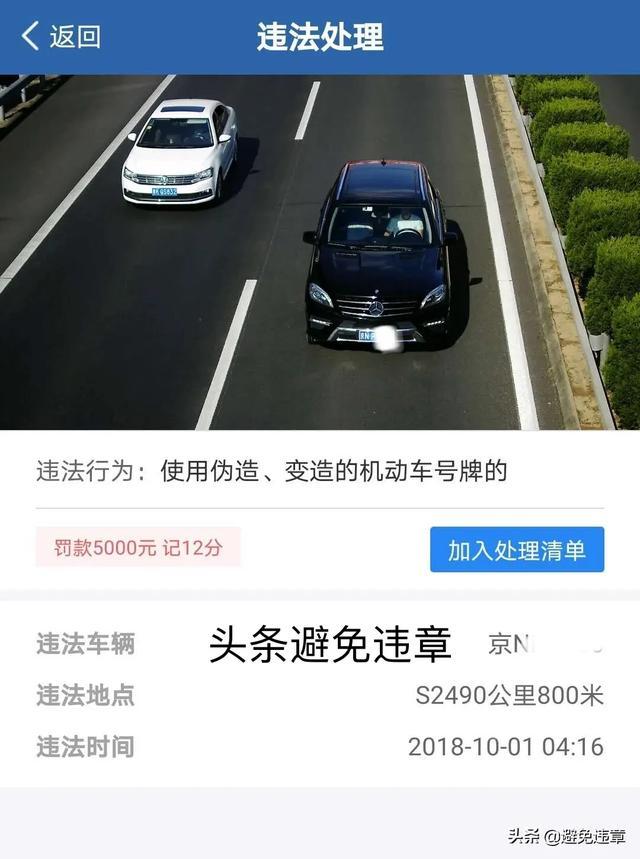Go back using the 返回 arrow

(x=60, y=36)
